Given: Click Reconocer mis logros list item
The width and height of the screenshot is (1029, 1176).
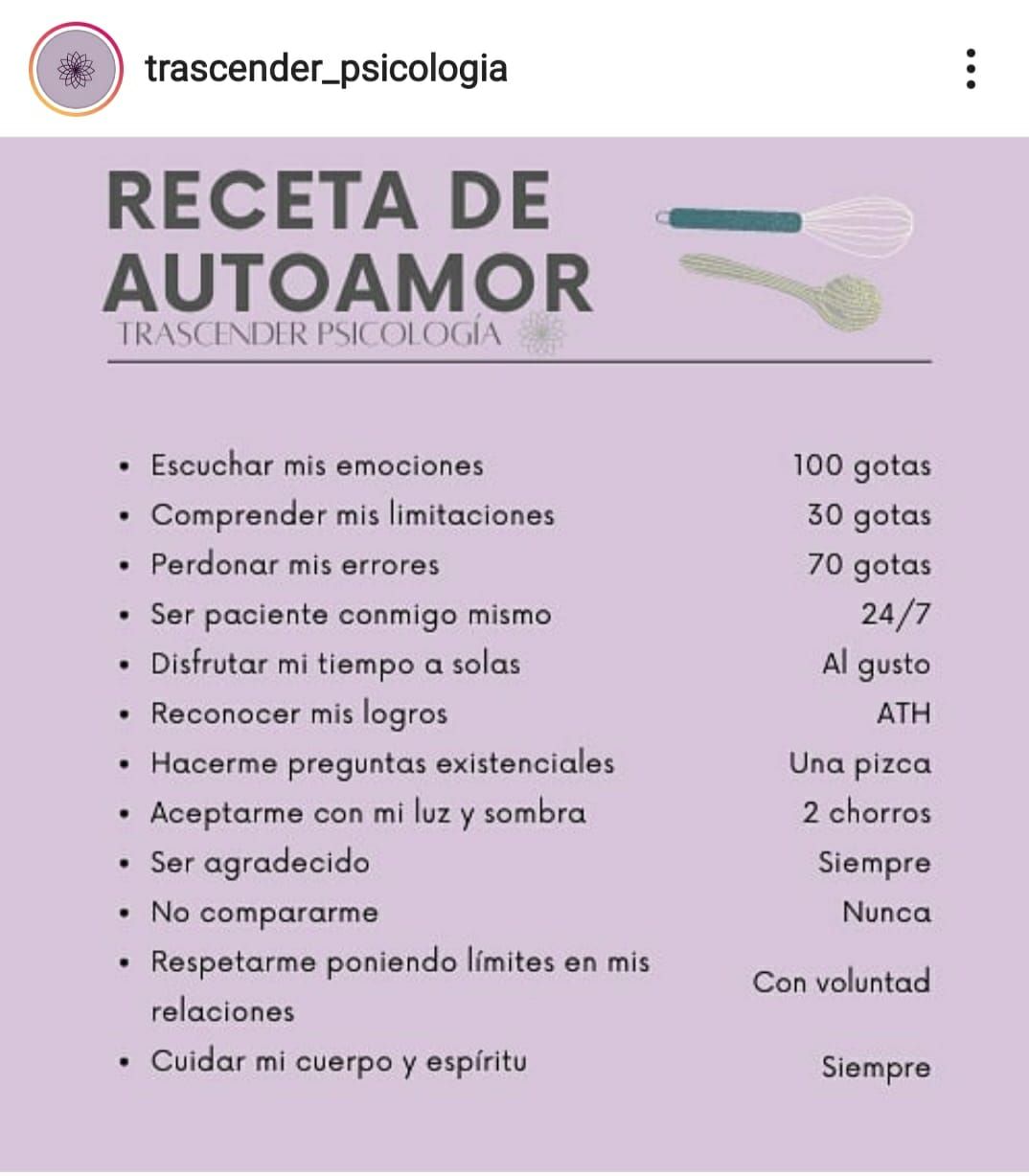Looking at the screenshot, I should click(297, 713).
